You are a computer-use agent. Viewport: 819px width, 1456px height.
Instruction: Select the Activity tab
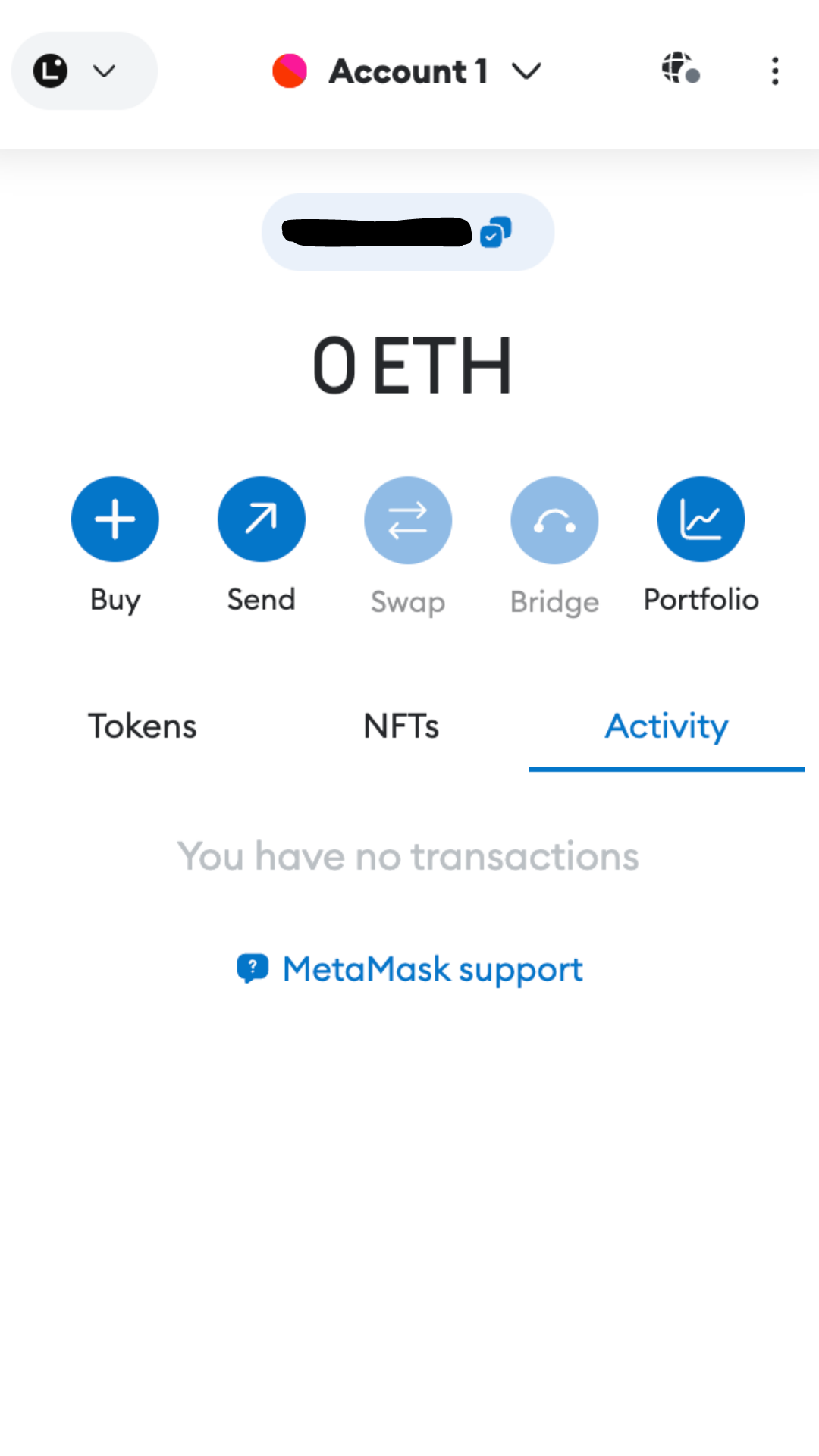coord(666,726)
